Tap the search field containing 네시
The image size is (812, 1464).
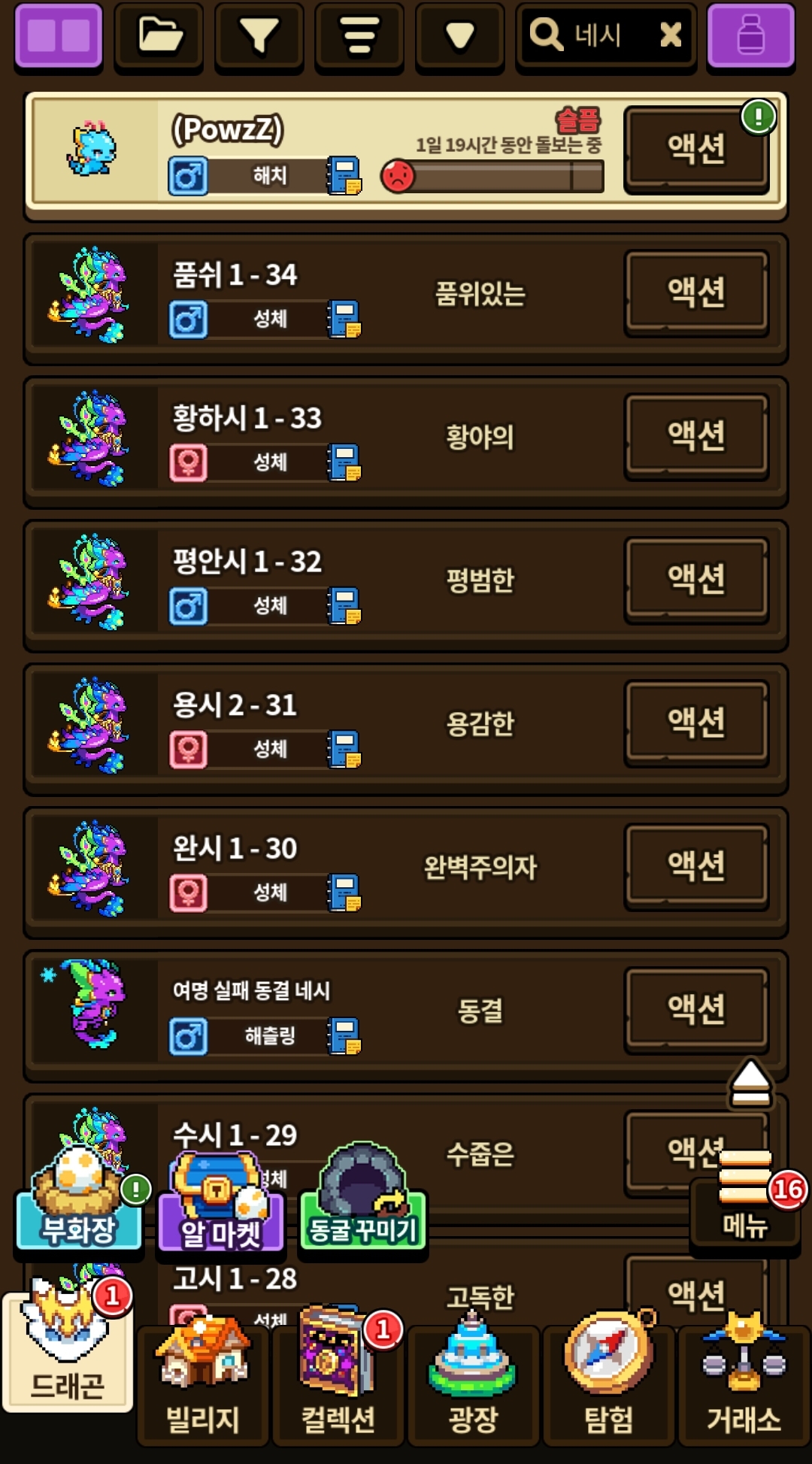[586, 35]
